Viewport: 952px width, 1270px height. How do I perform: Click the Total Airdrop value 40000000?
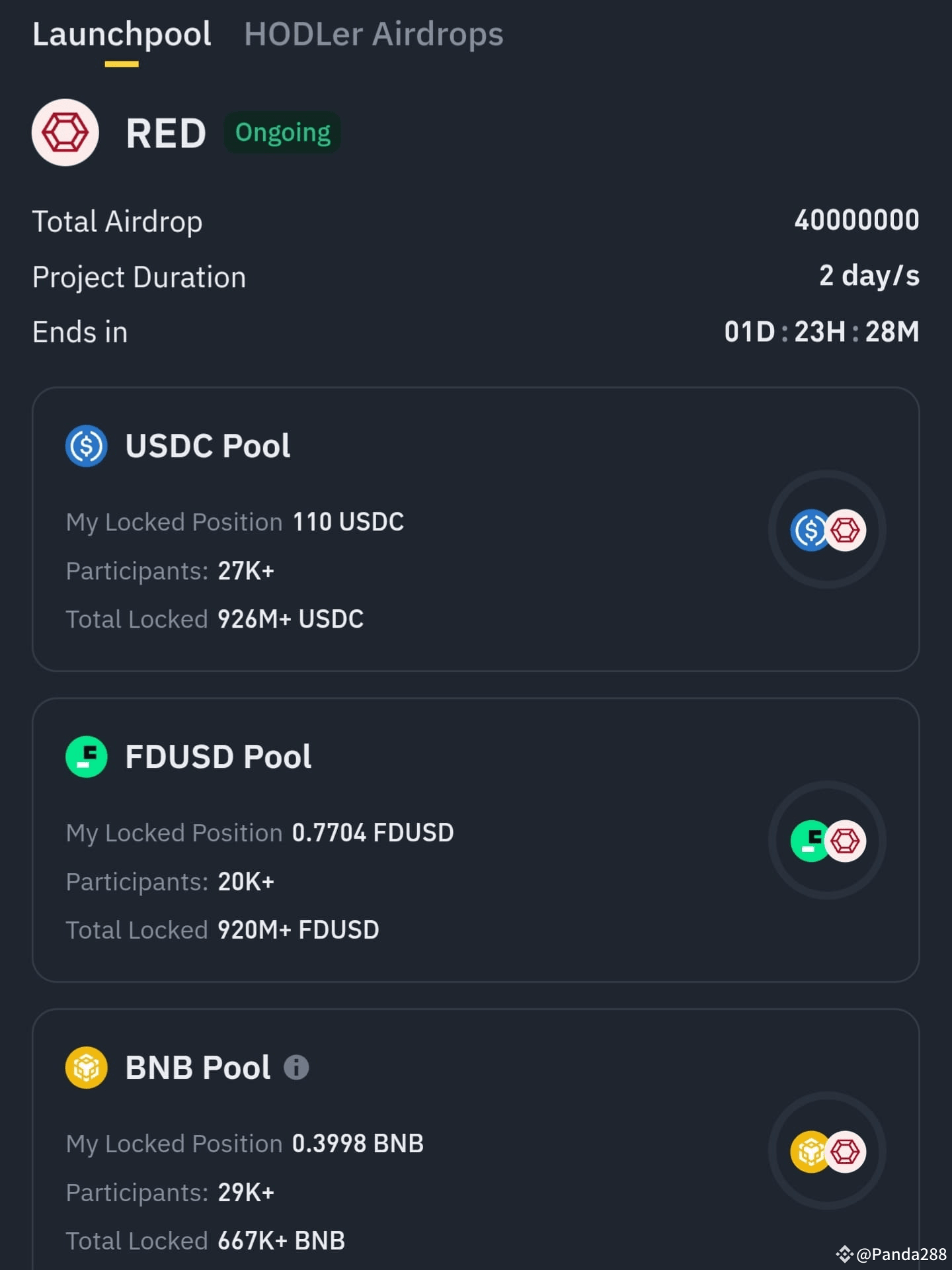[855, 220]
